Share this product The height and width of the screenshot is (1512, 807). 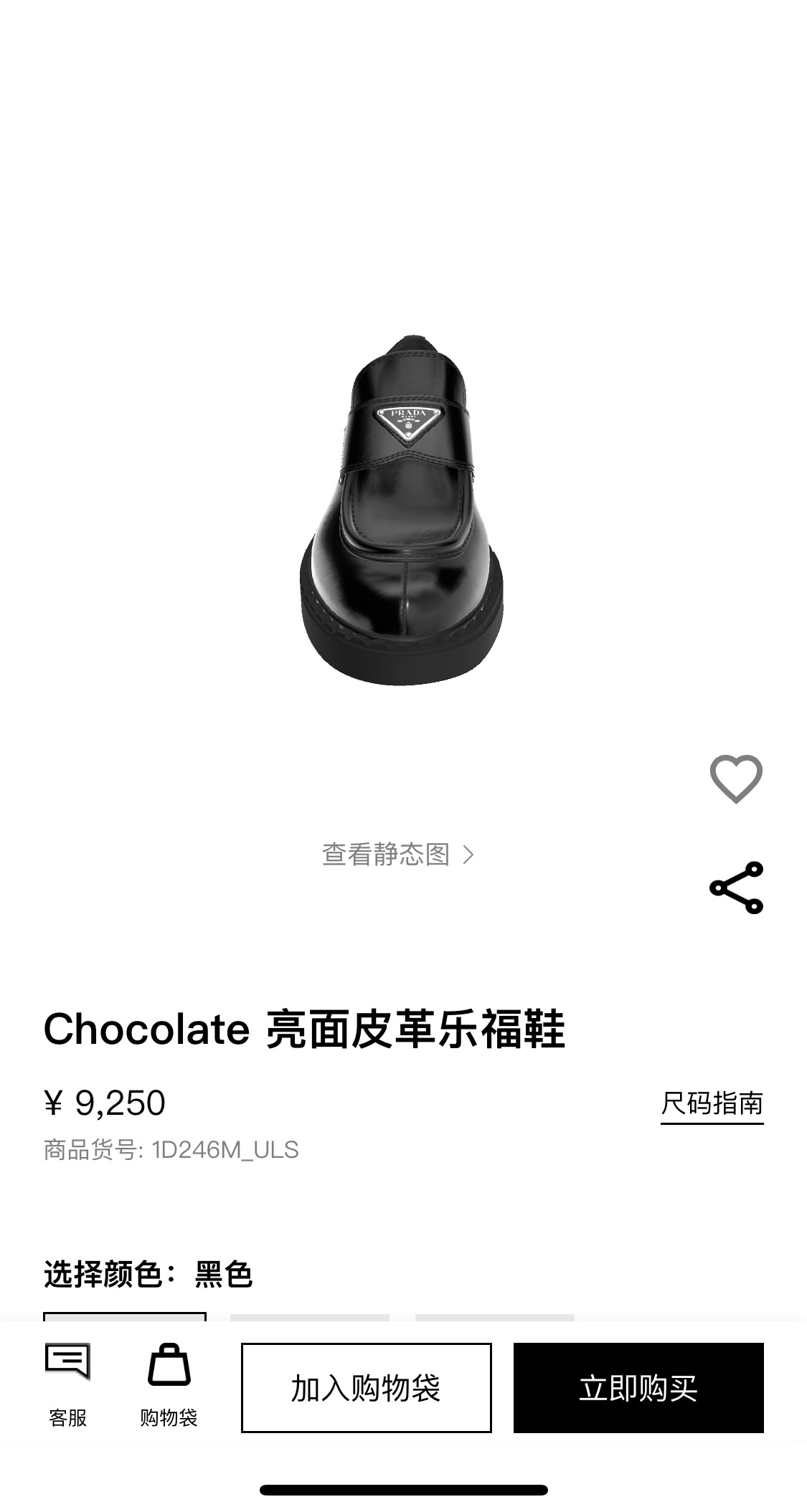(x=736, y=888)
